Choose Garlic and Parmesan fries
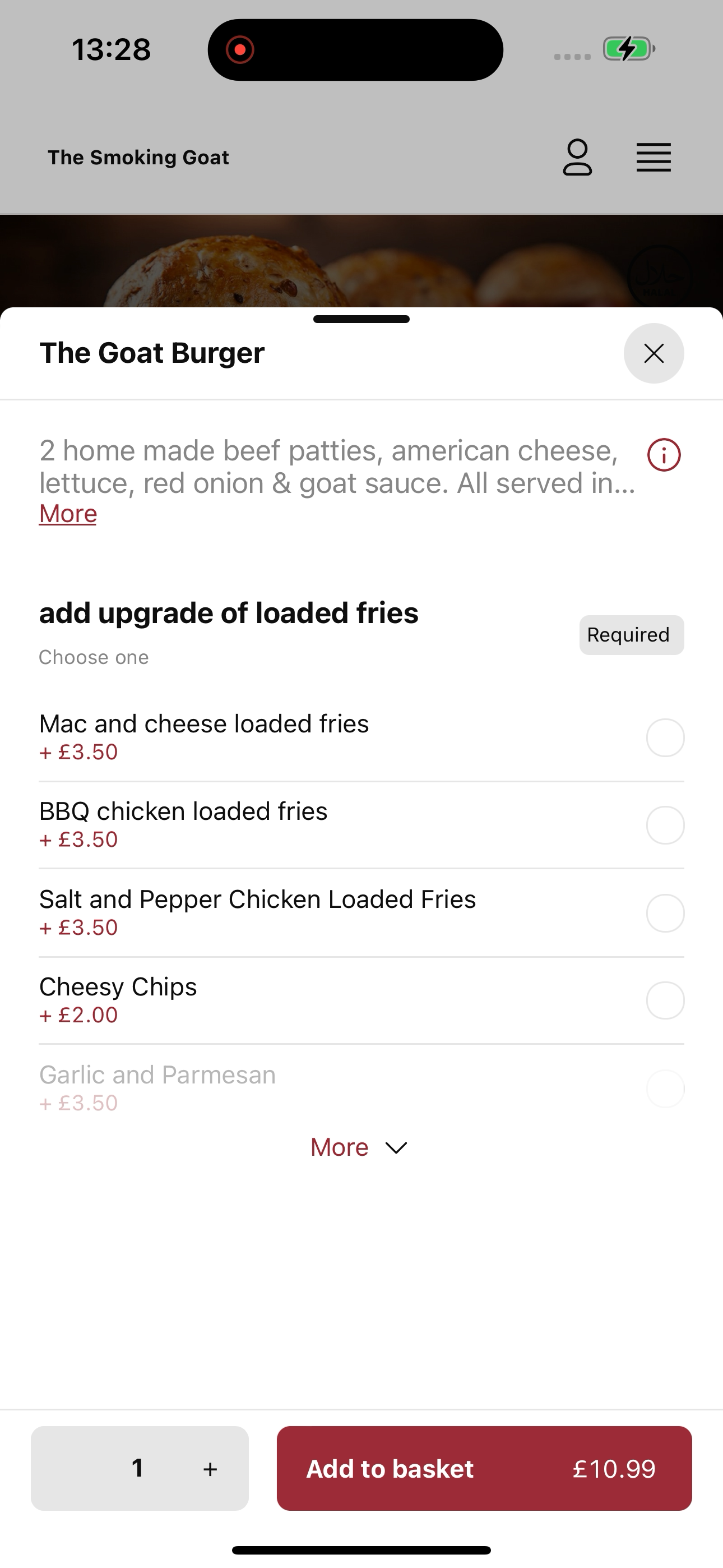The height and width of the screenshot is (1568, 723). pos(361,1088)
